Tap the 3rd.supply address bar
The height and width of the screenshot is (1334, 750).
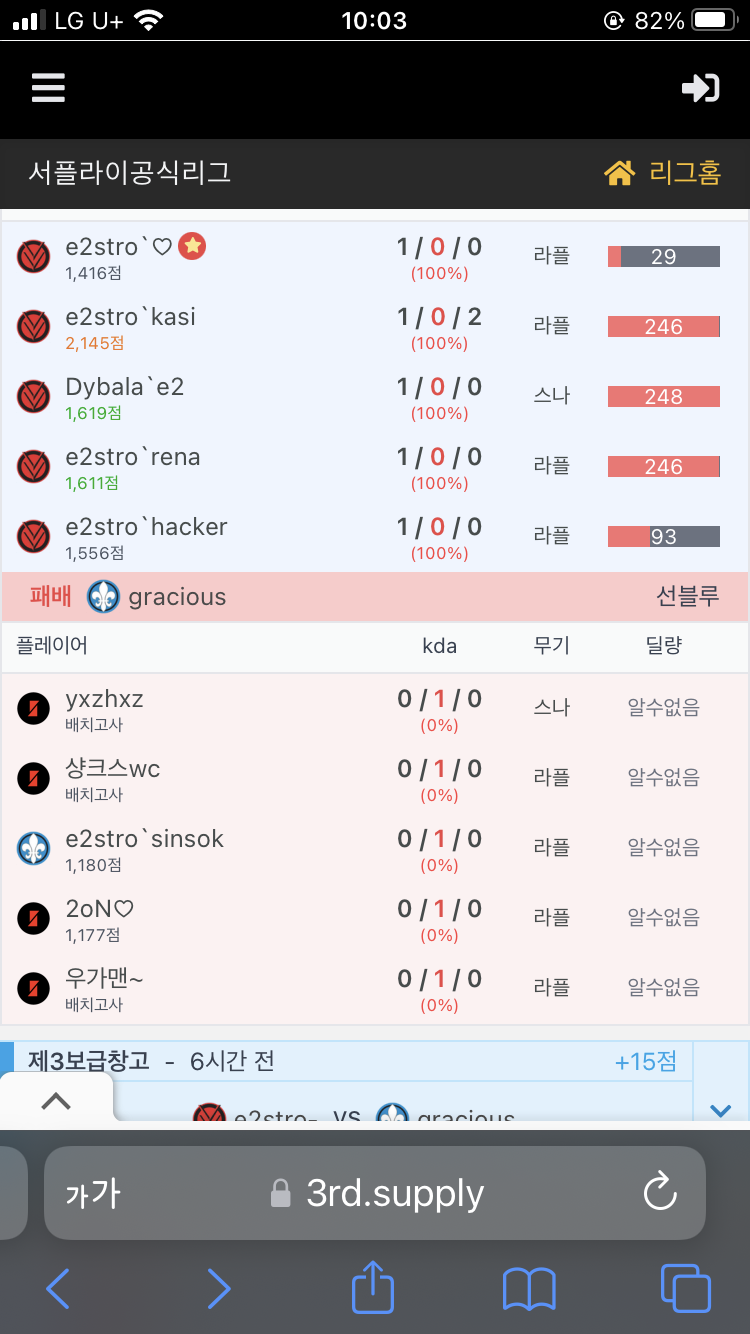point(394,1193)
